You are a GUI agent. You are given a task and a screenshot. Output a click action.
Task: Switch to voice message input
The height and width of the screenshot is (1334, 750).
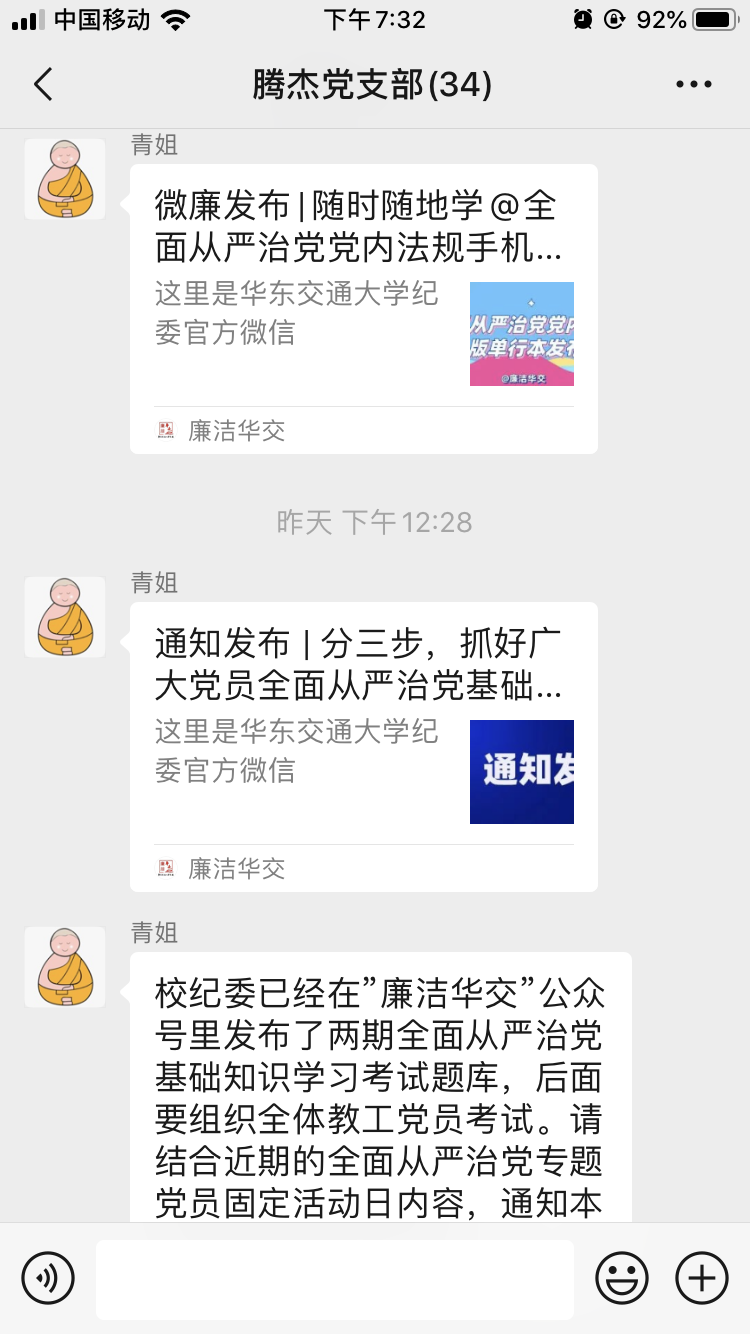point(48,1278)
